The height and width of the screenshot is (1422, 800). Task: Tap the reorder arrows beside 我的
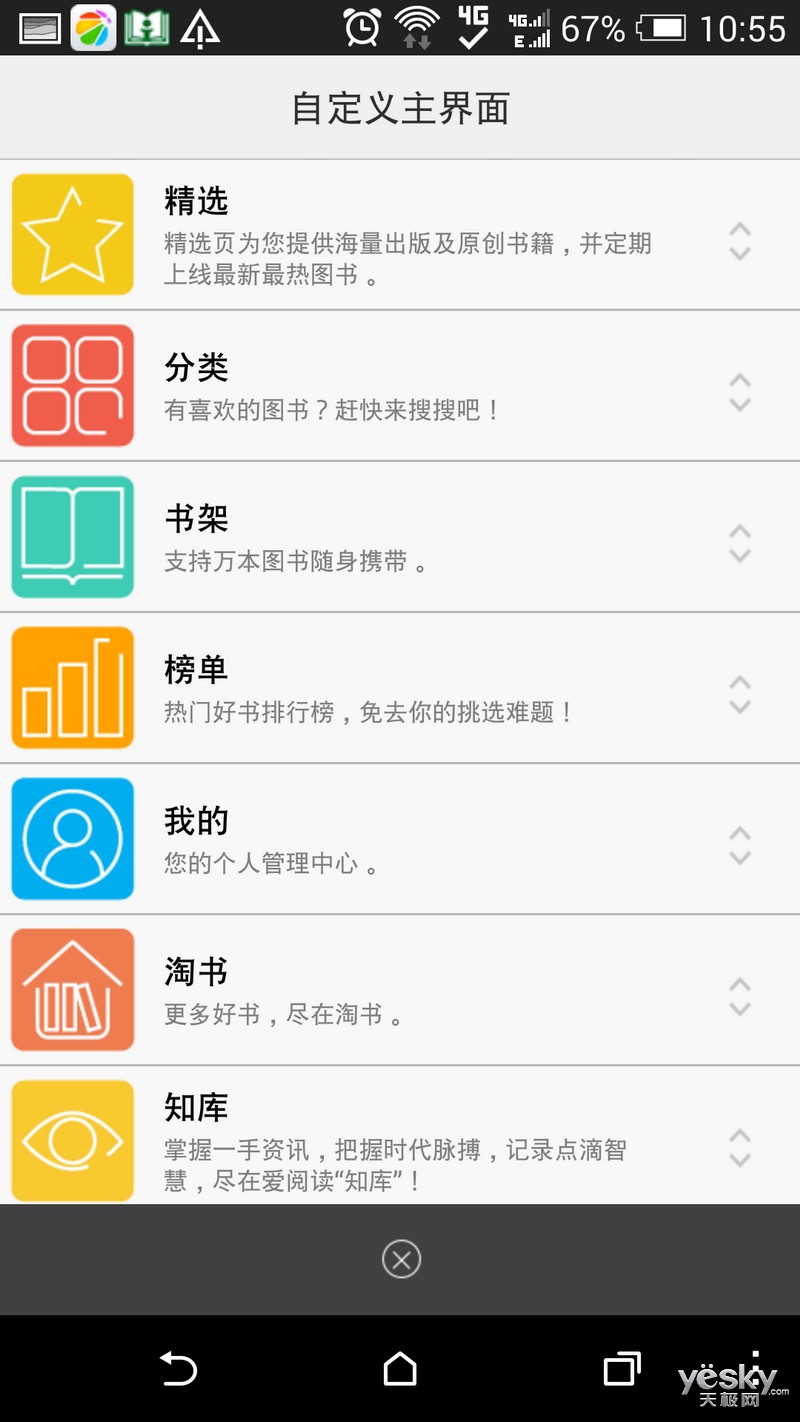[740, 845]
